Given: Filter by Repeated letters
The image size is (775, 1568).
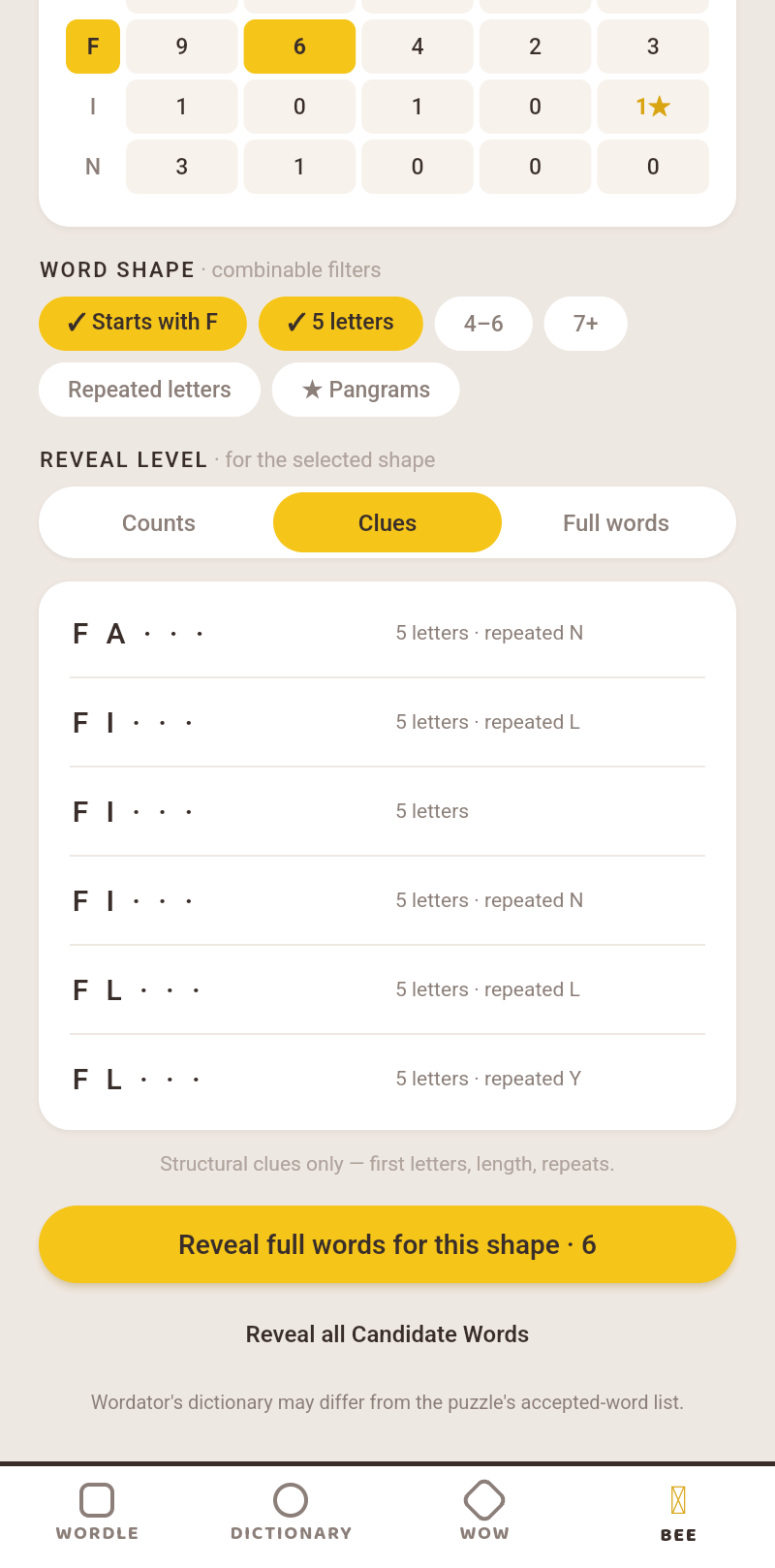Looking at the screenshot, I should point(149,390).
